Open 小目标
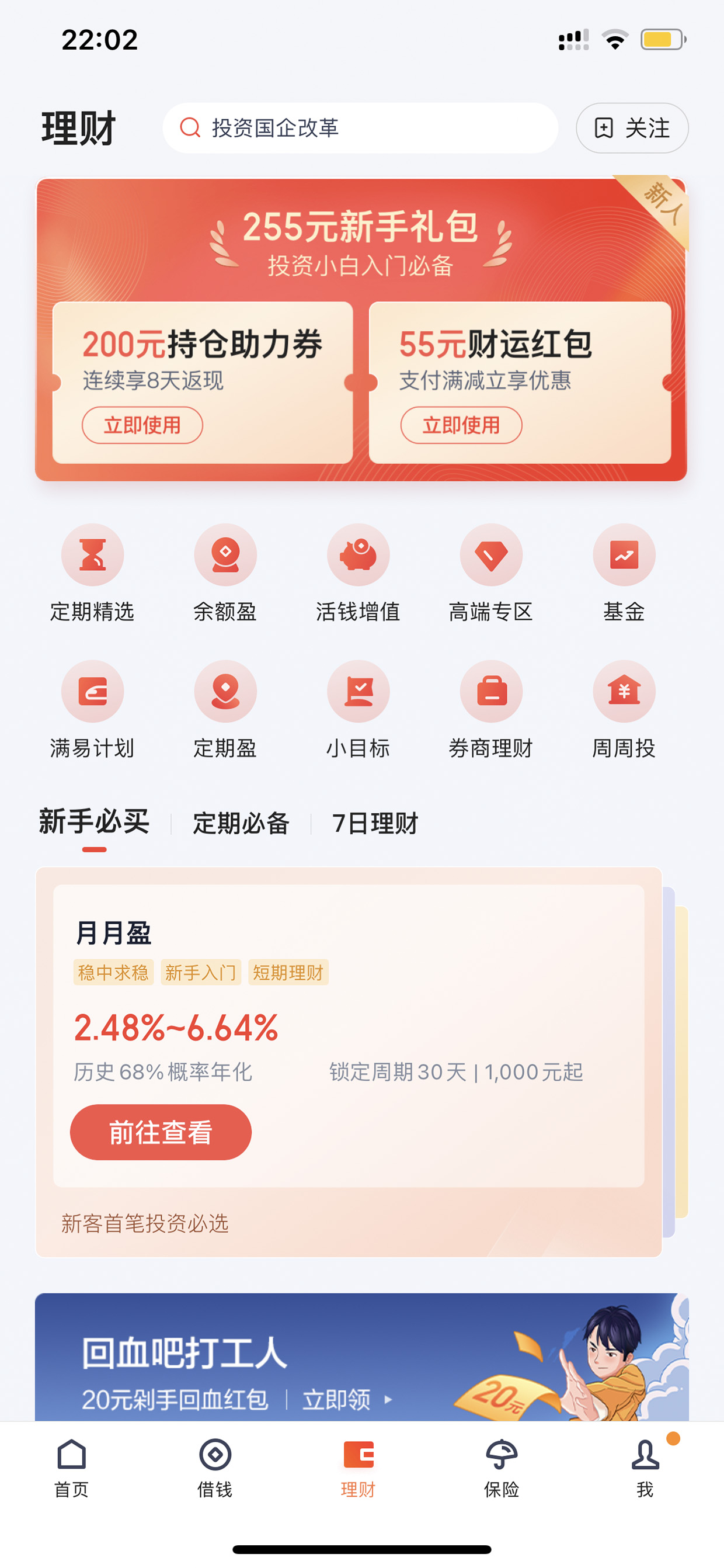Image resolution: width=724 pixels, height=1568 pixels. pos(358,710)
